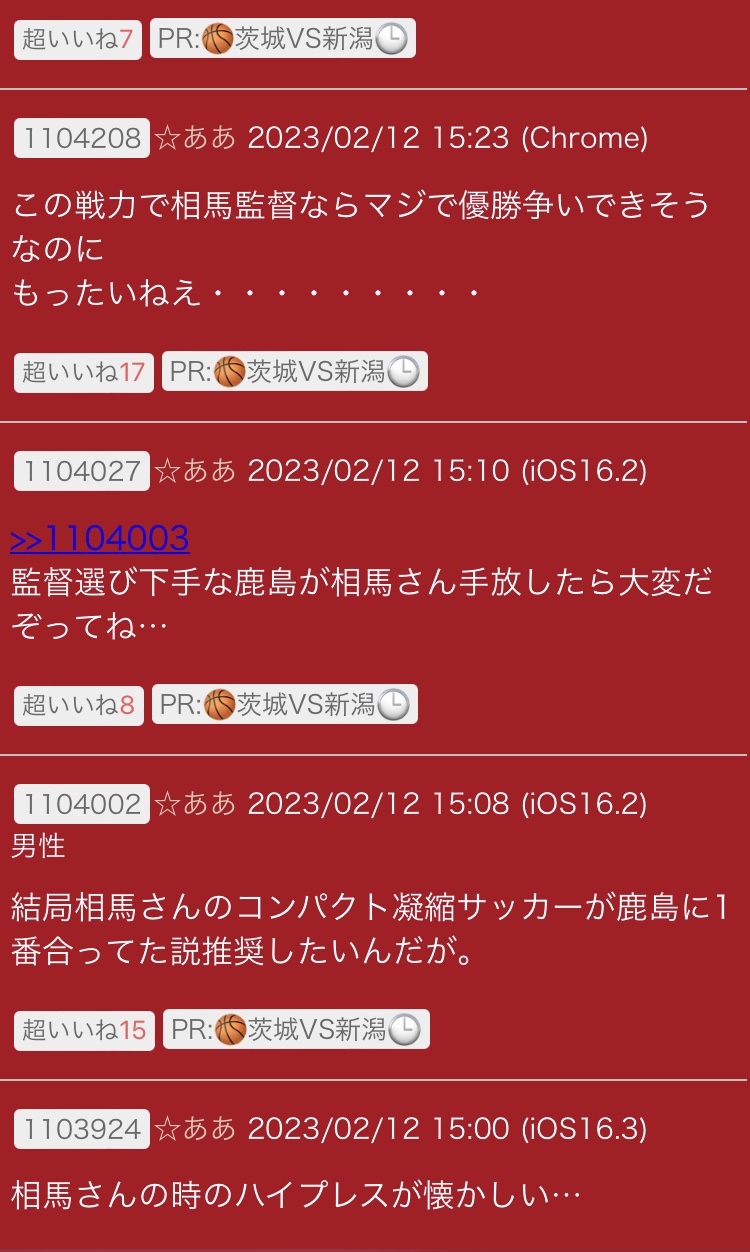This screenshot has width=750, height=1252.
Task: Open the reply link >>1104003
Action: pos(100,538)
